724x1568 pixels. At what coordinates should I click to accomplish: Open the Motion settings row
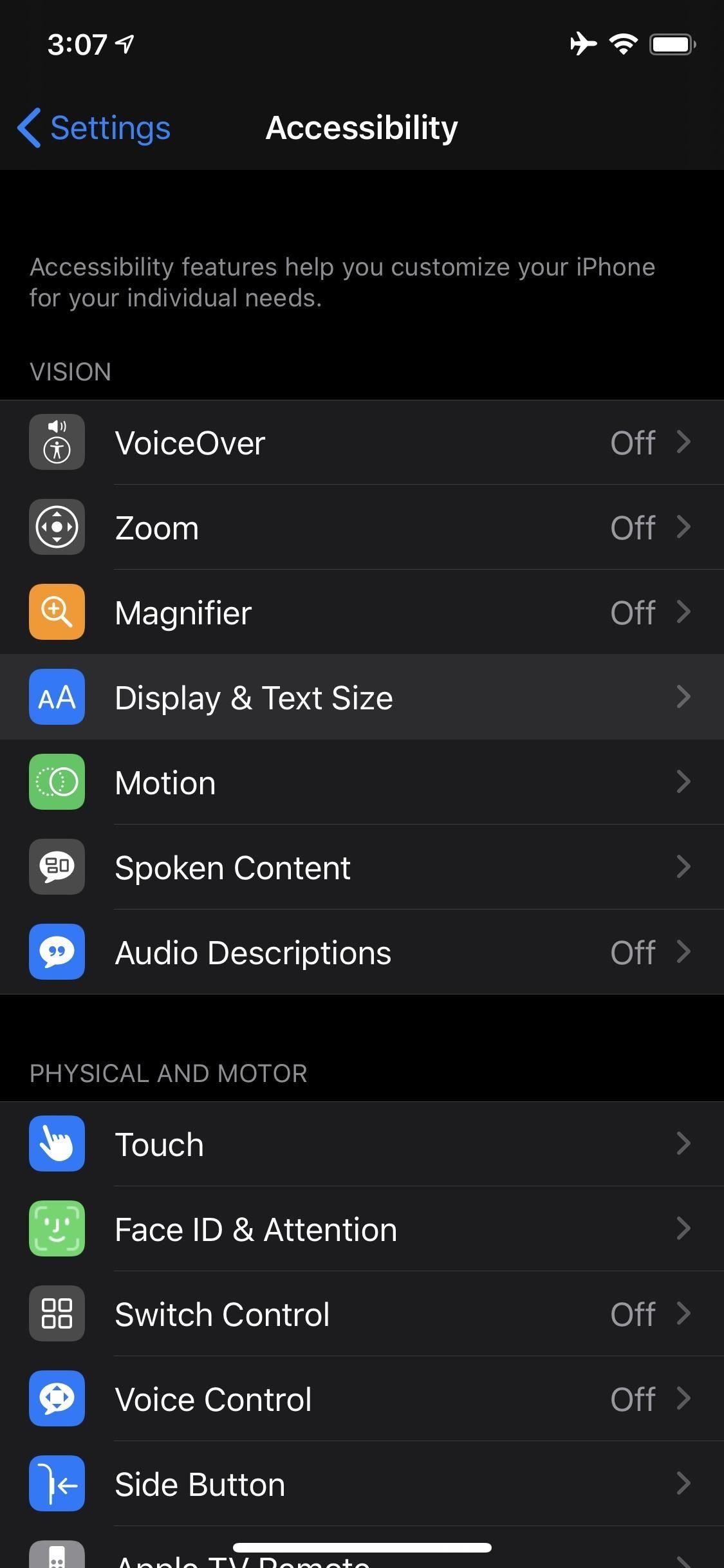click(x=360, y=782)
